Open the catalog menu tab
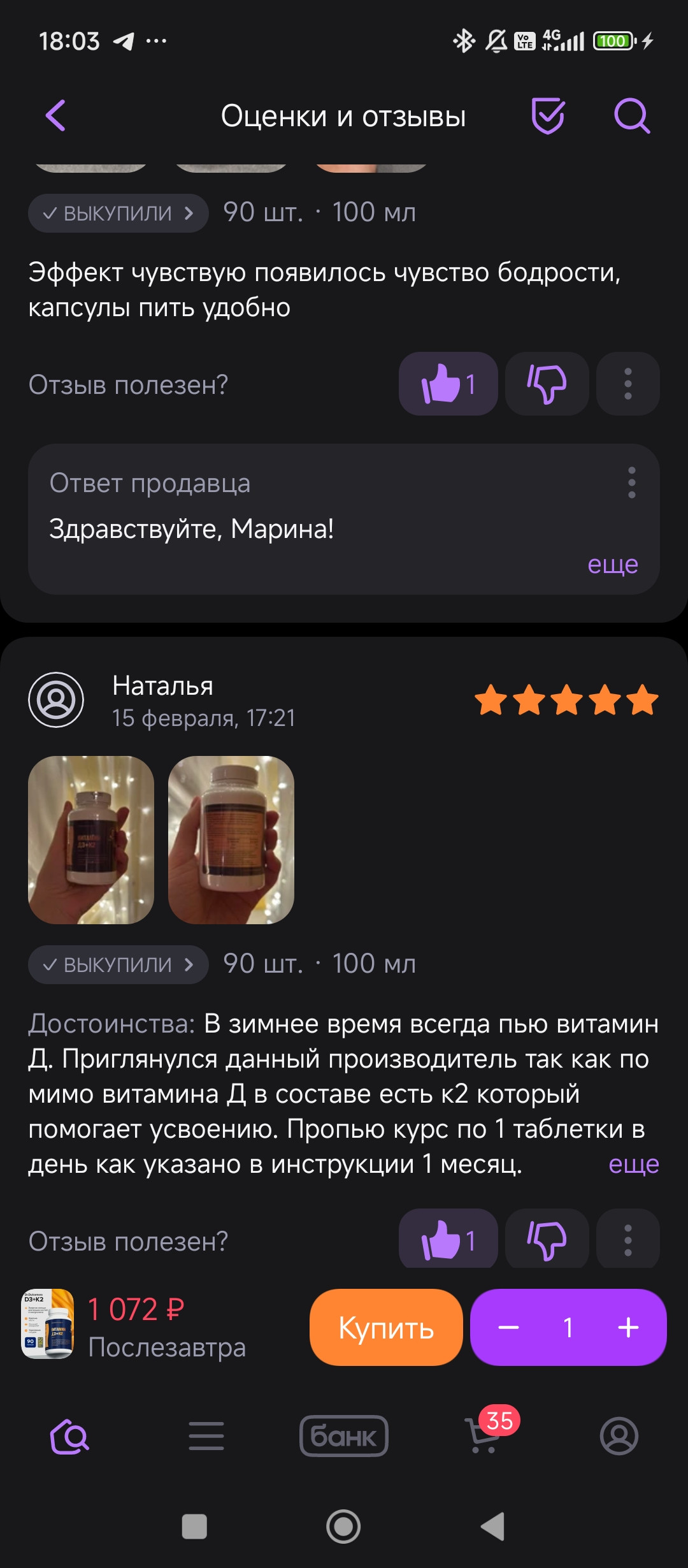This screenshot has width=688, height=1568. click(206, 1435)
